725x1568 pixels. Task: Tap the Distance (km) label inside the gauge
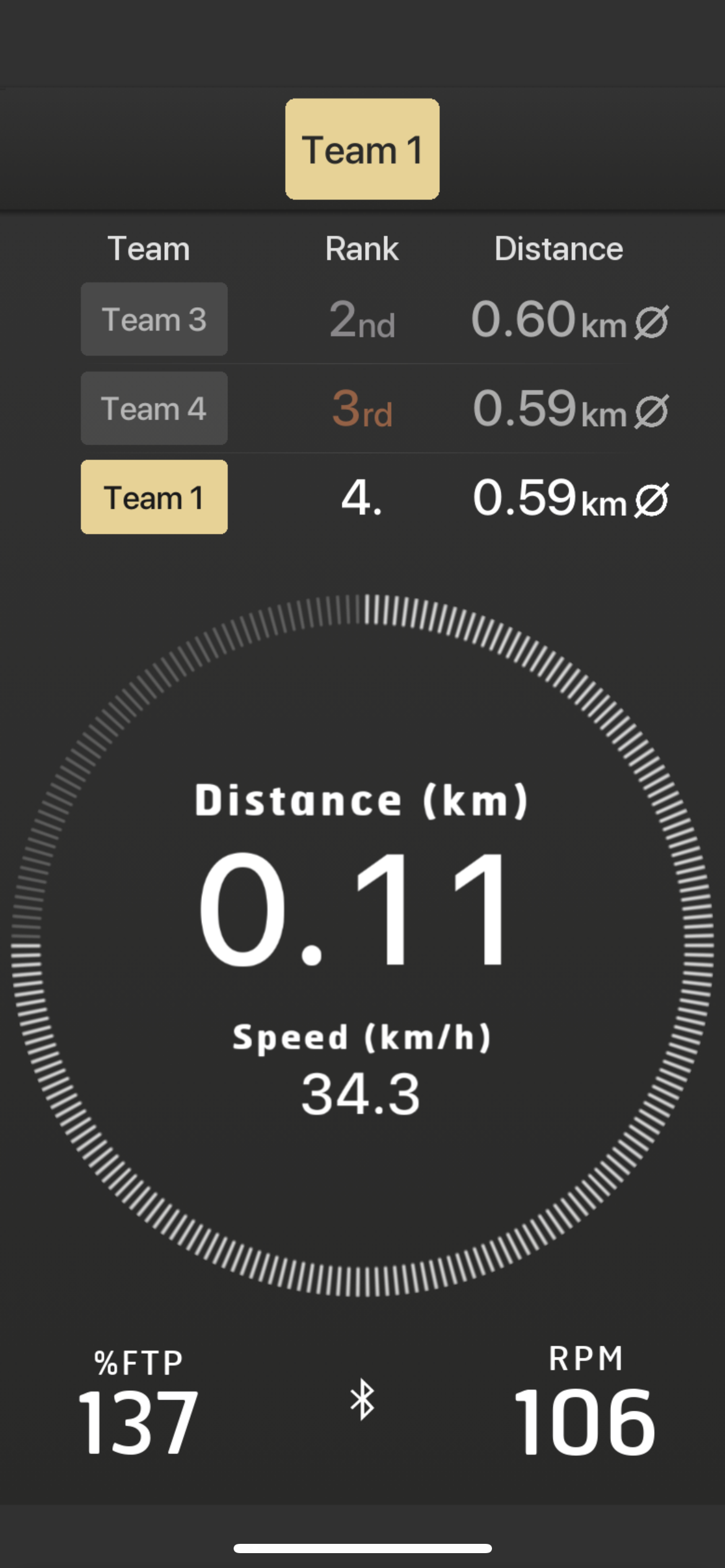tap(362, 801)
